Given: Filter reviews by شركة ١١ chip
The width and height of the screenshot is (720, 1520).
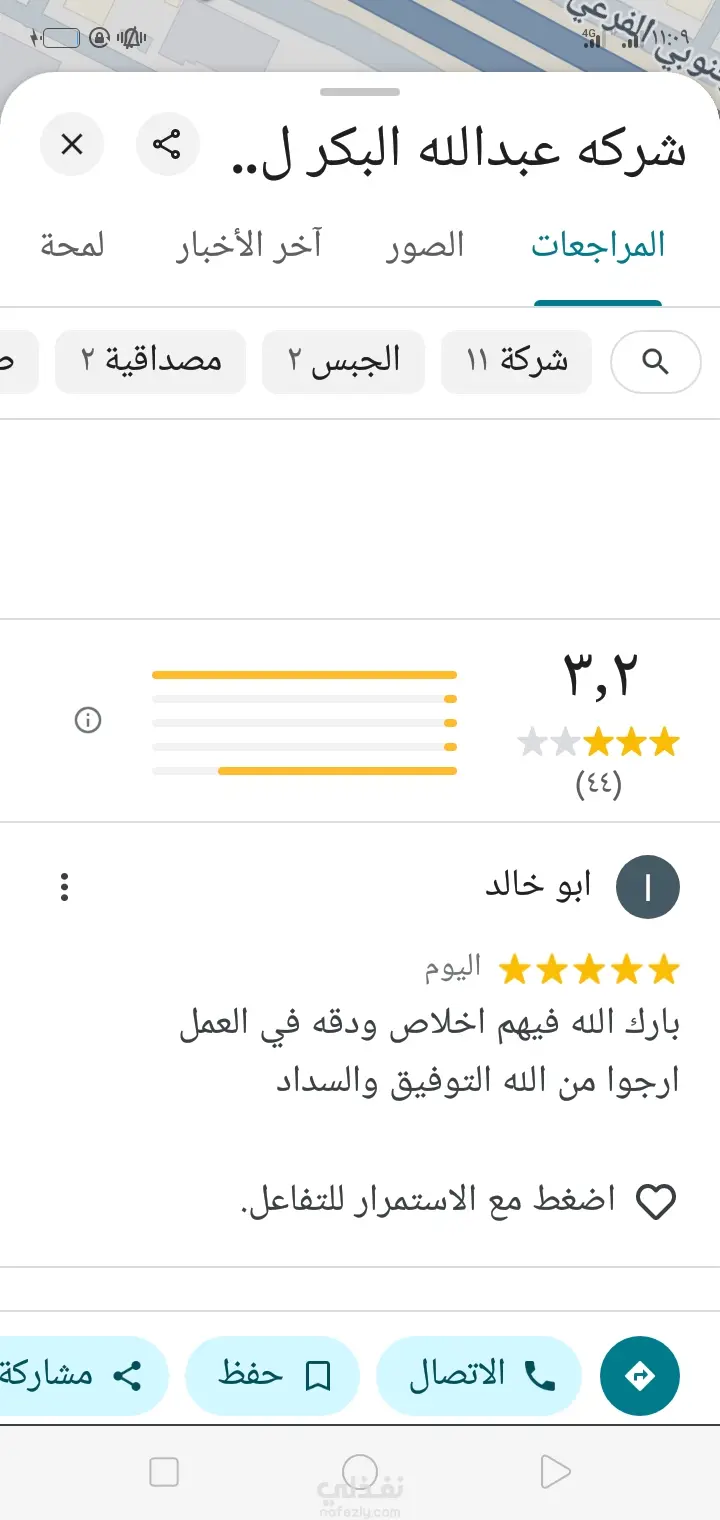Looking at the screenshot, I should pyautogui.click(x=516, y=361).
